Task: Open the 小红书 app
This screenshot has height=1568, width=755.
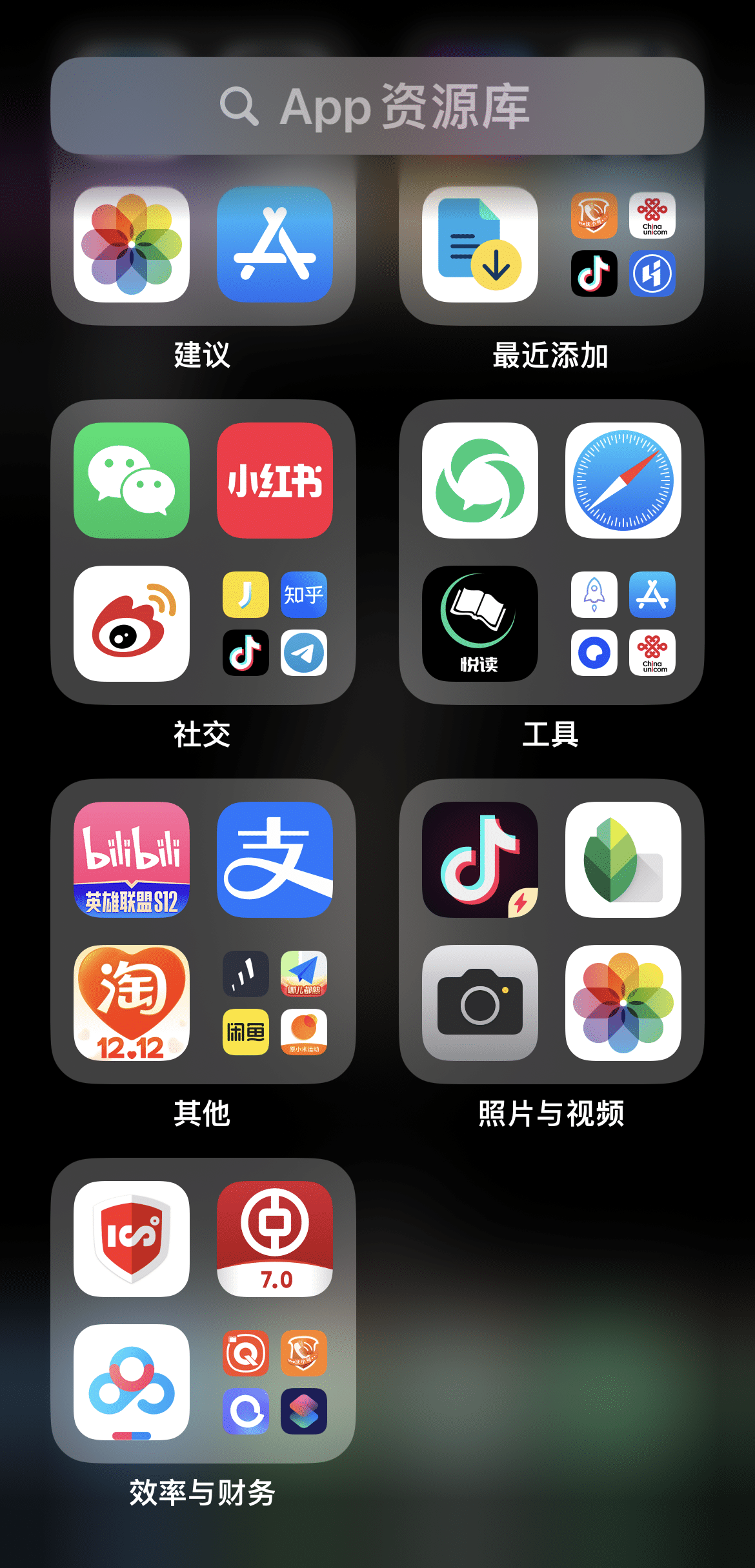Action: 275,481
